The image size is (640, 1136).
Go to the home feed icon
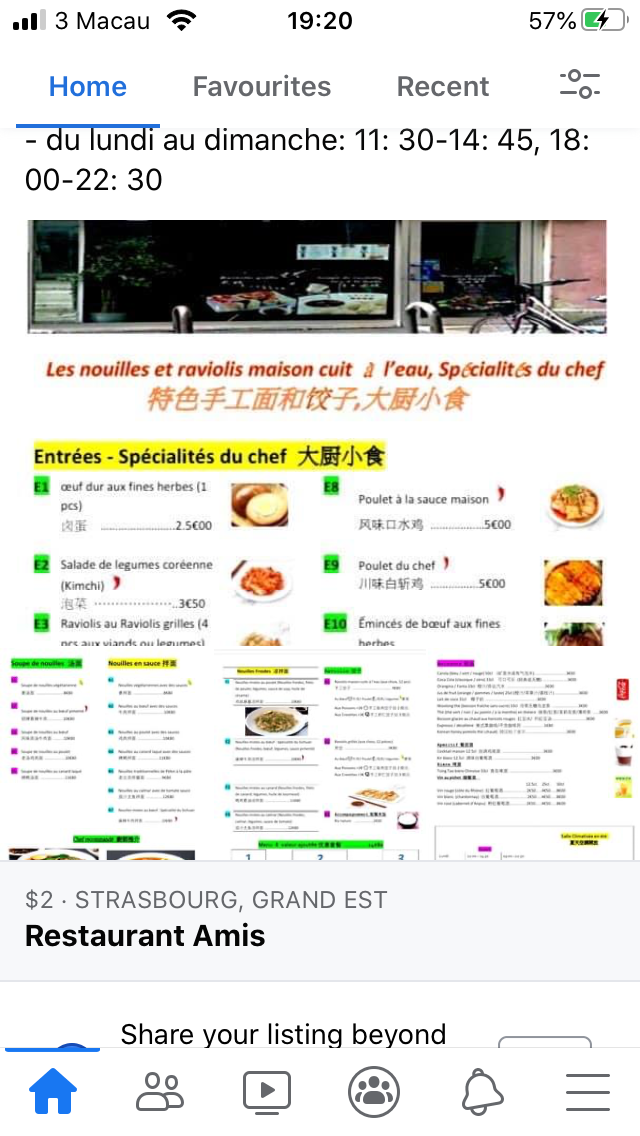click(53, 1091)
